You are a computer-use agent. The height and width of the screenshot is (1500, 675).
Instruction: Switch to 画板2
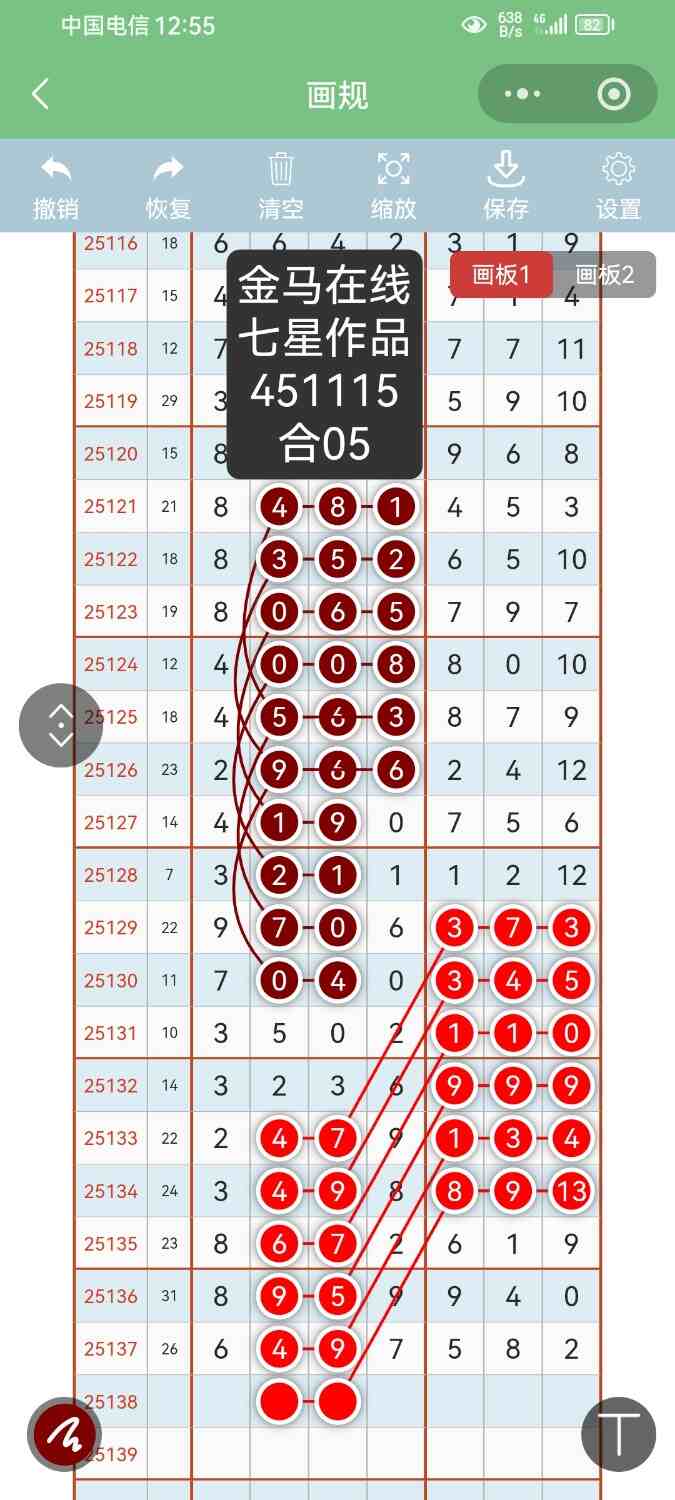605,274
